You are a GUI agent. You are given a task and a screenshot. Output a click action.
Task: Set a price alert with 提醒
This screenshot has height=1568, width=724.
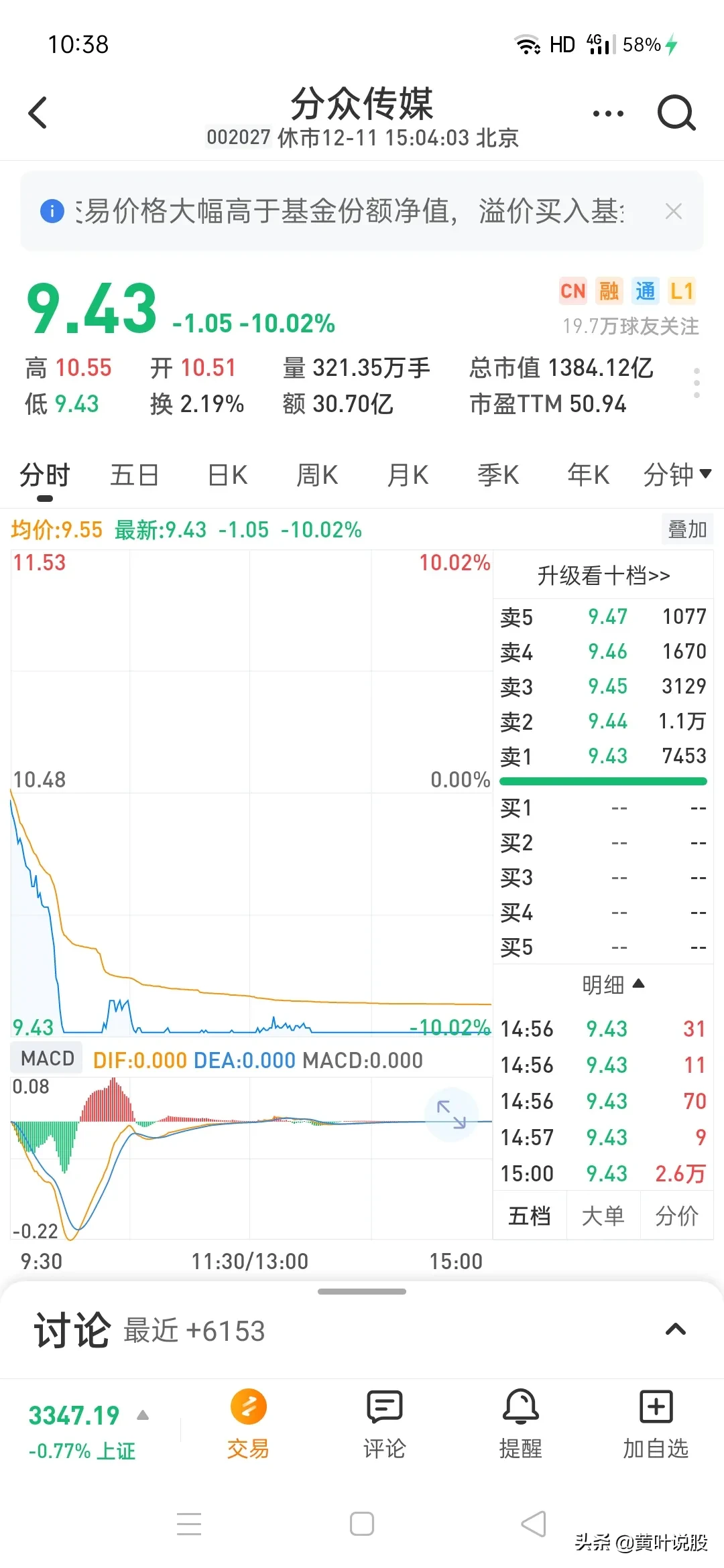pyautogui.click(x=520, y=1425)
